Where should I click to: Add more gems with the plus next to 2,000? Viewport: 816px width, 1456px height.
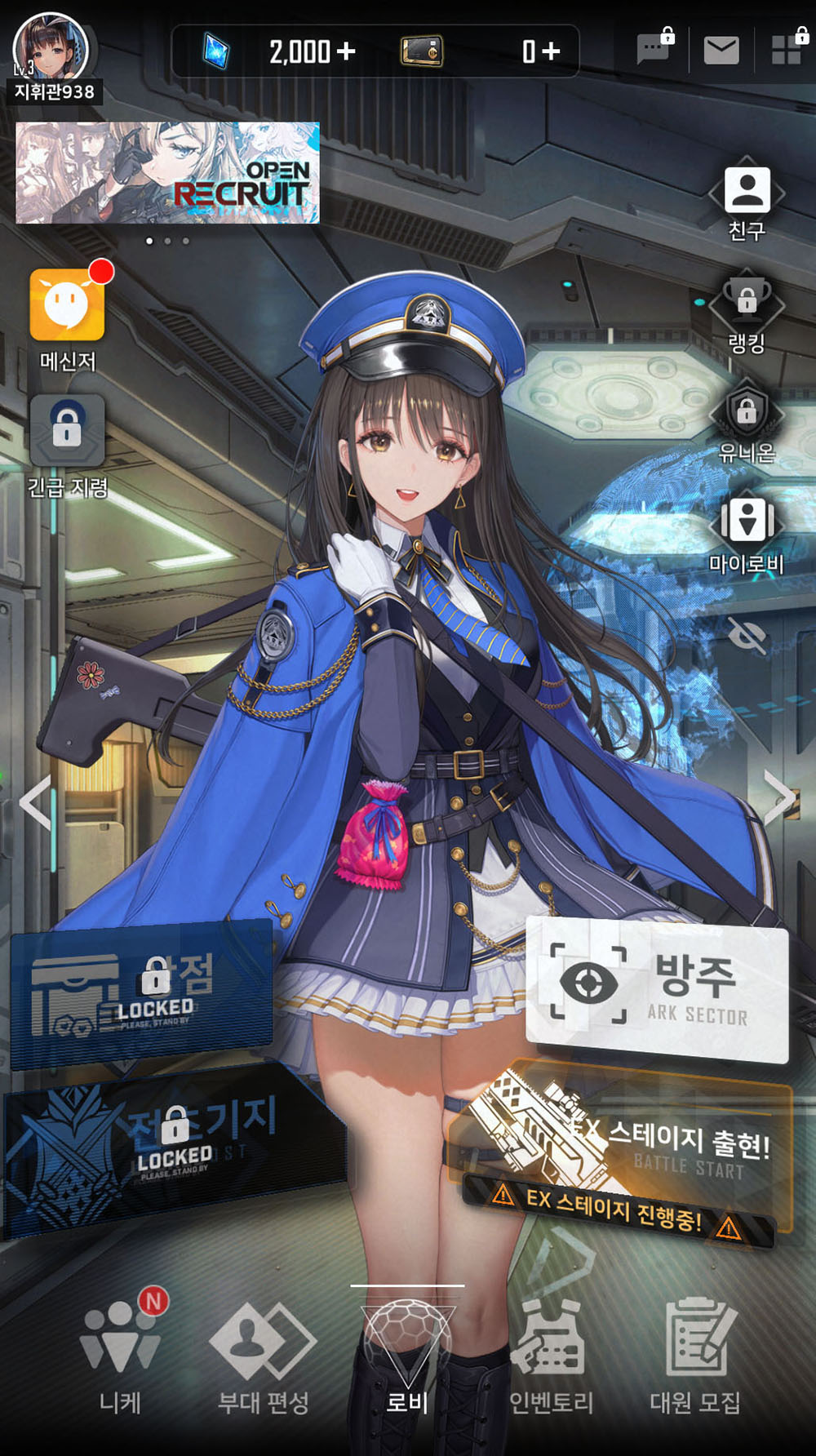[346, 51]
